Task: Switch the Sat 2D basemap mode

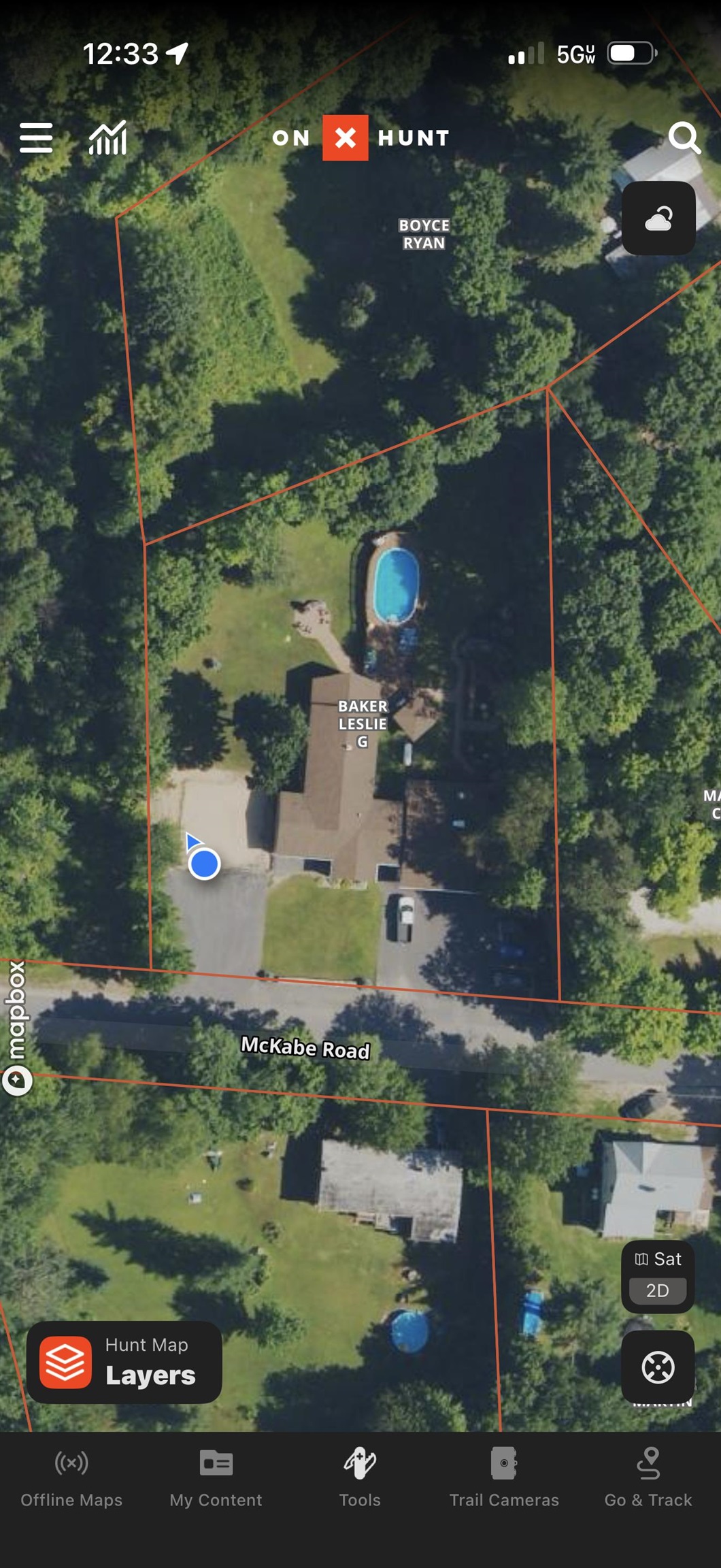Action: click(657, 1276)
